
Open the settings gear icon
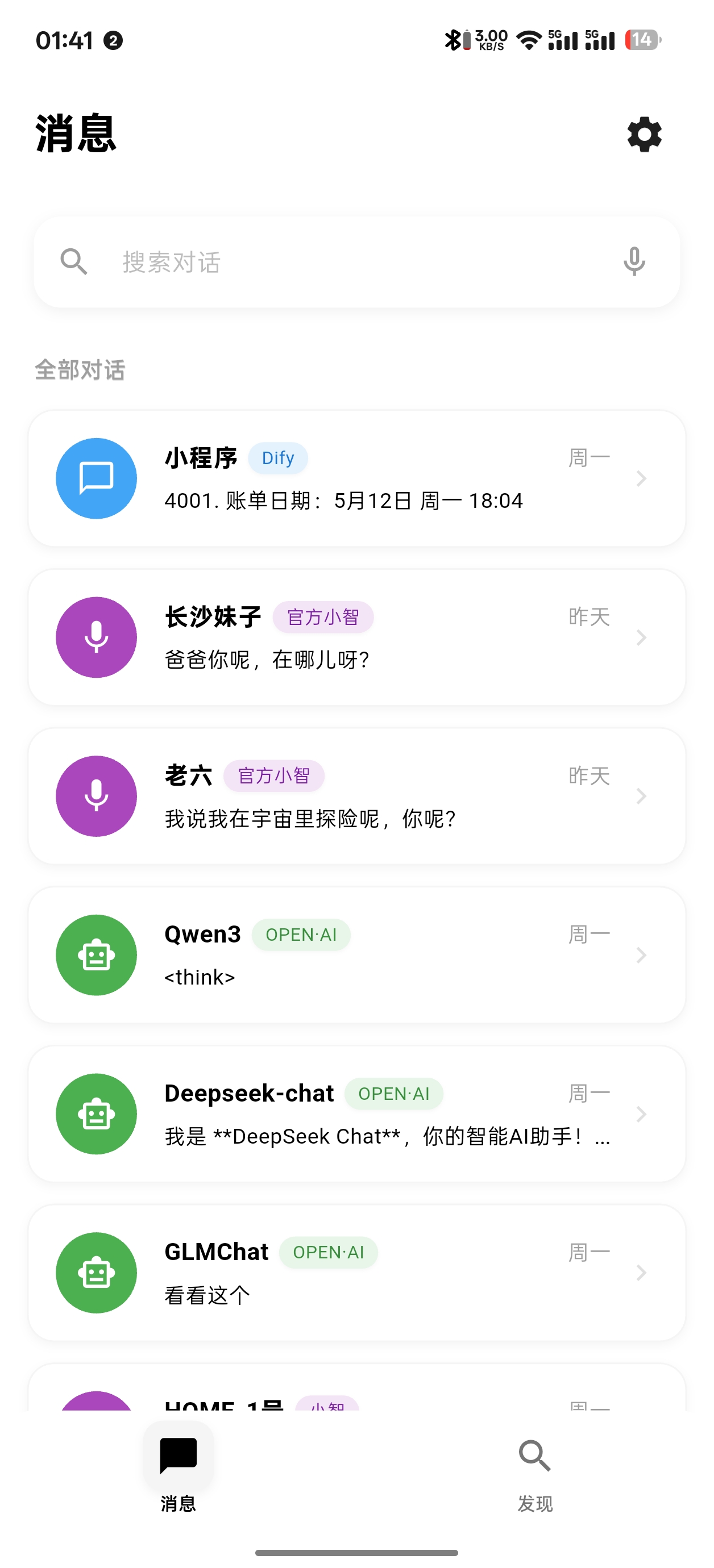click(x=644, y=135)
